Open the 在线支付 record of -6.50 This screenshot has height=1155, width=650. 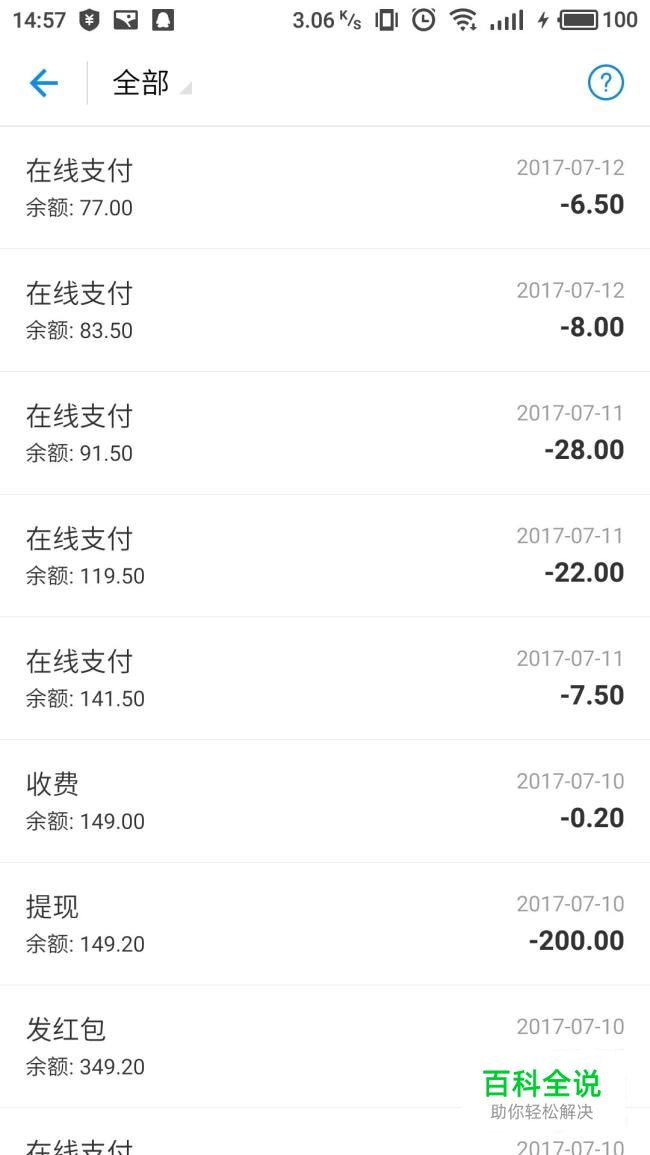coord(325,187)
